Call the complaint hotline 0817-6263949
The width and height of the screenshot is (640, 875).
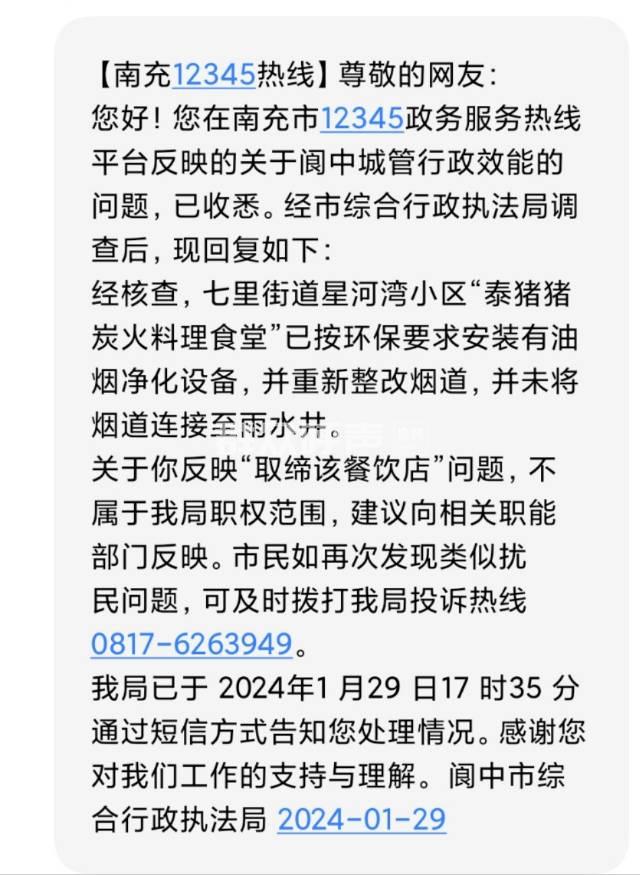(191, 644)
